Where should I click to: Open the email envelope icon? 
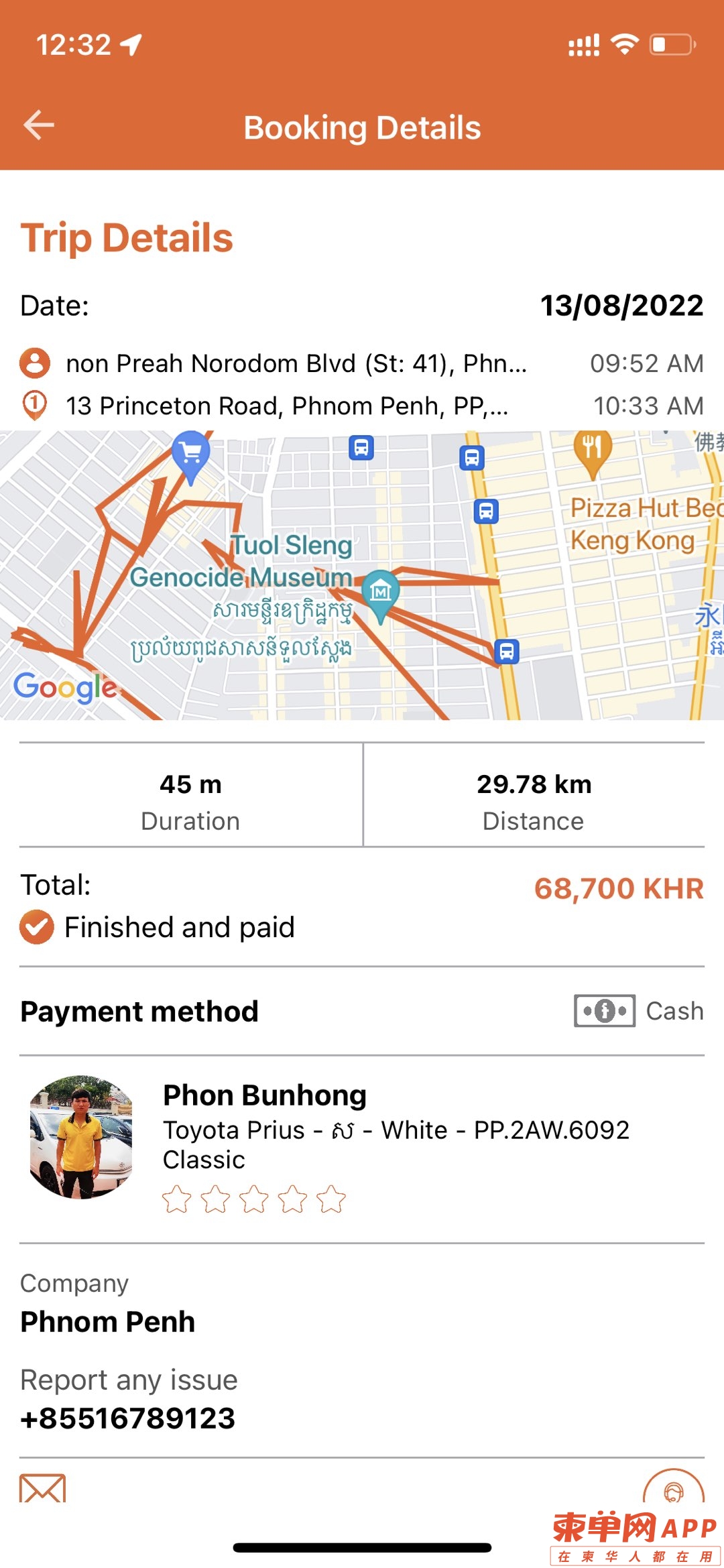[x=43, y=1489]
